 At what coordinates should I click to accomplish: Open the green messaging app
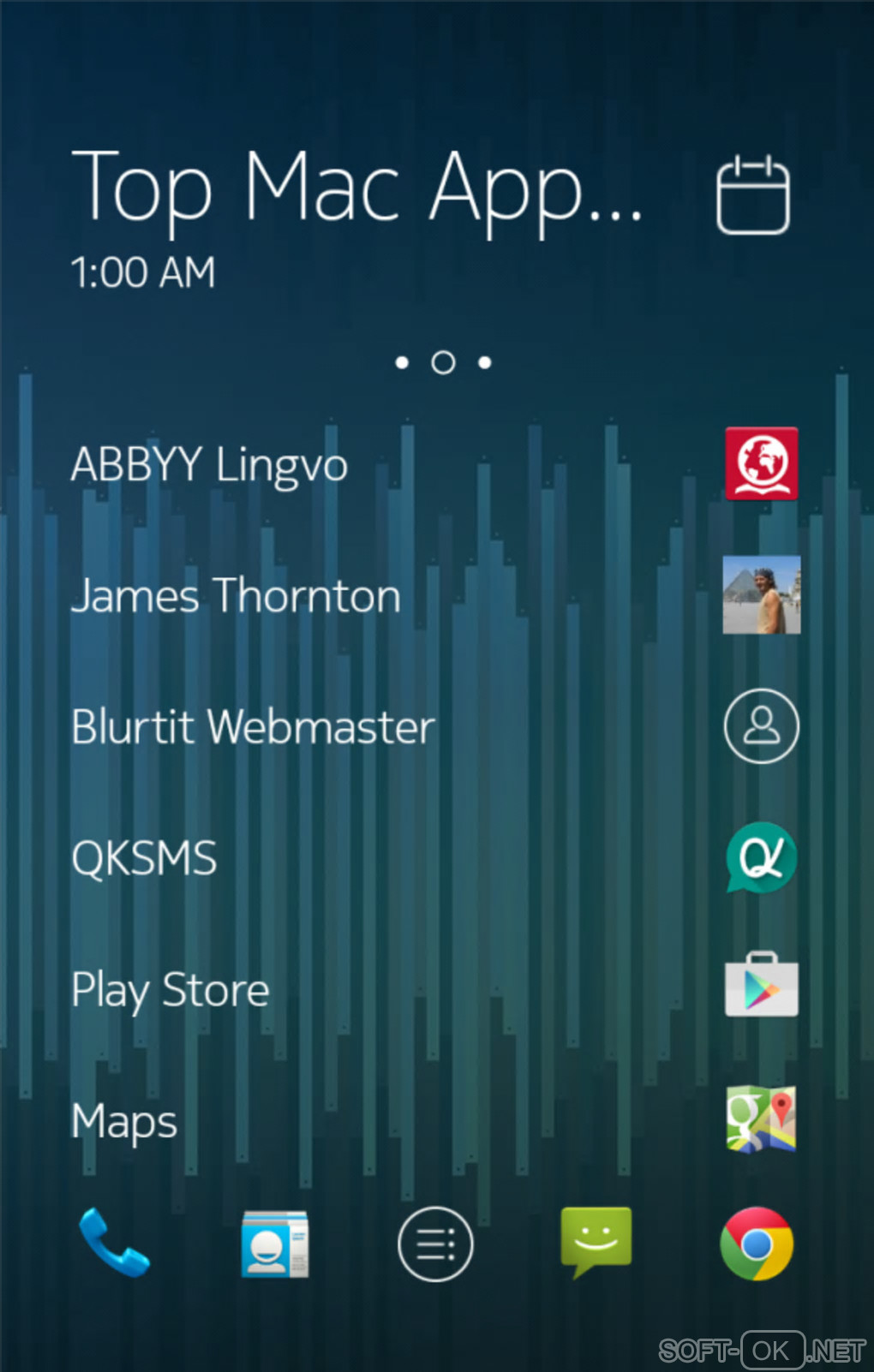(596, 1242)
